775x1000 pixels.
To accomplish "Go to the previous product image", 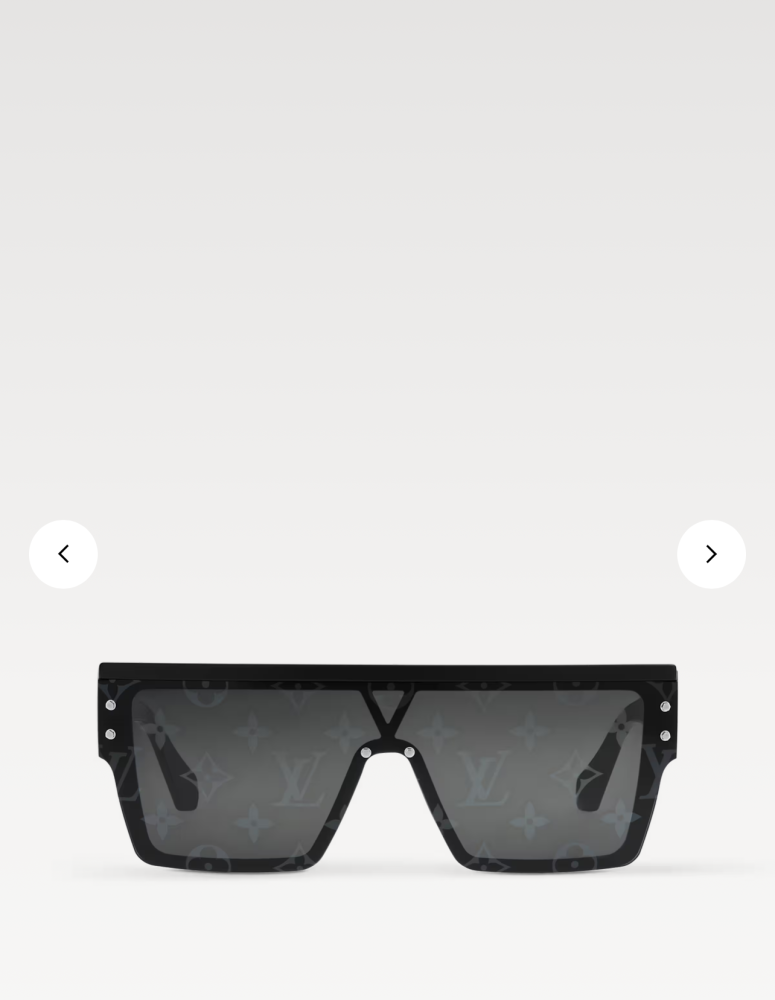I will pyautogui.click(x=63, y=554).
